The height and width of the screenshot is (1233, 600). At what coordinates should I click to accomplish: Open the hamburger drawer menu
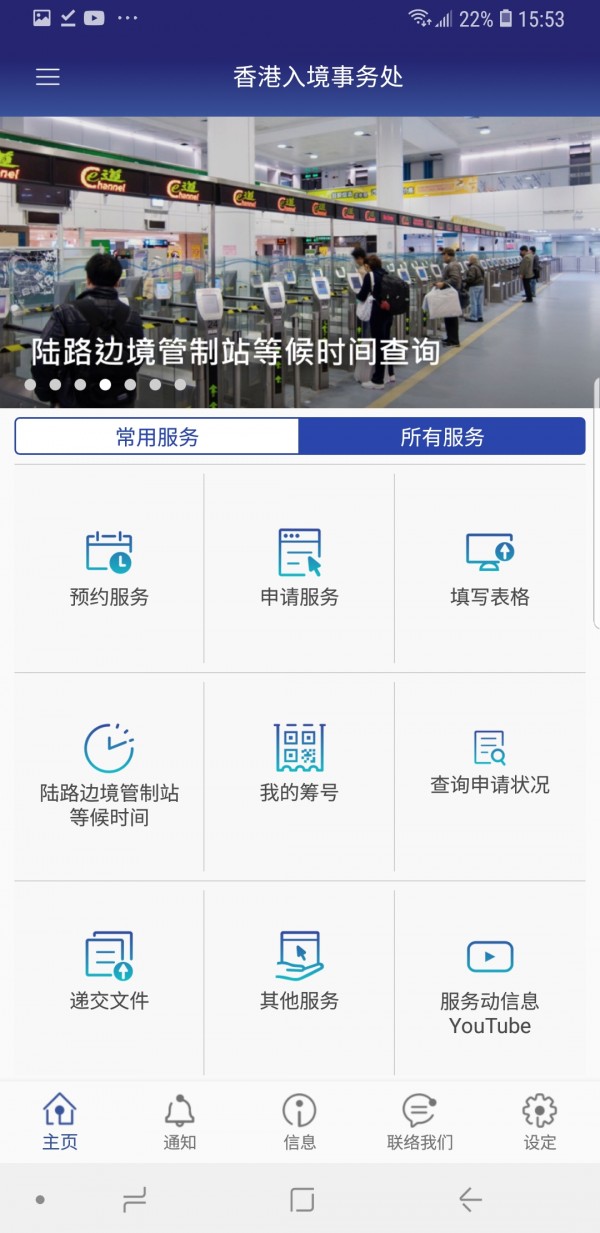(48, 78)
